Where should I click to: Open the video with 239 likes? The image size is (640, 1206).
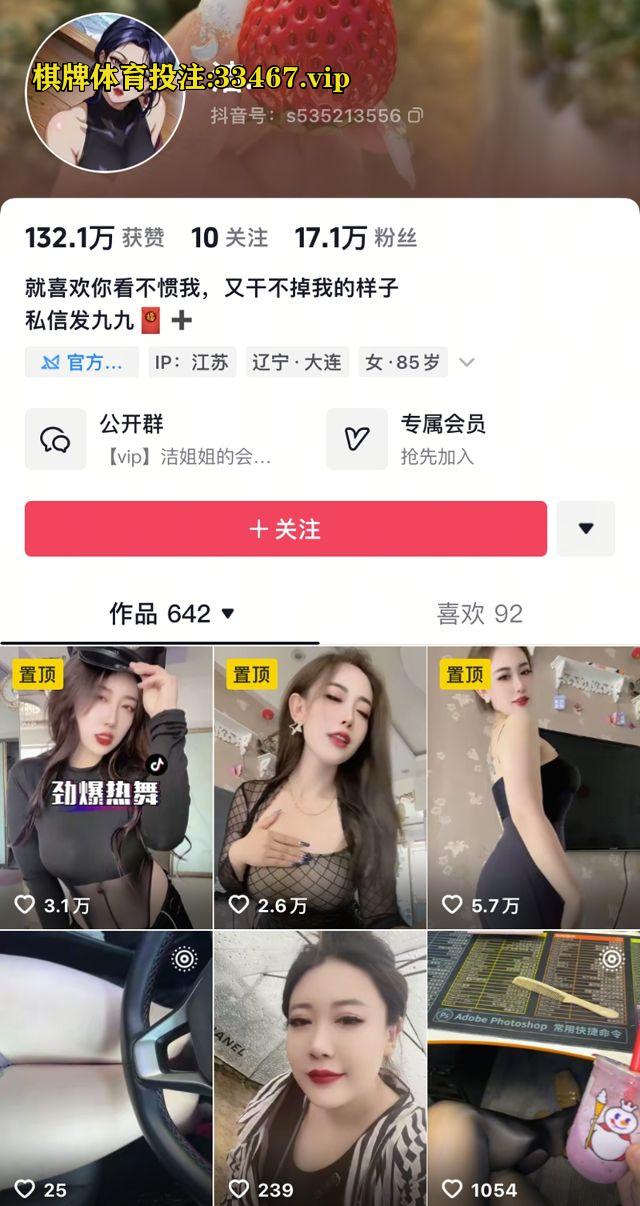click(320, 1068)
